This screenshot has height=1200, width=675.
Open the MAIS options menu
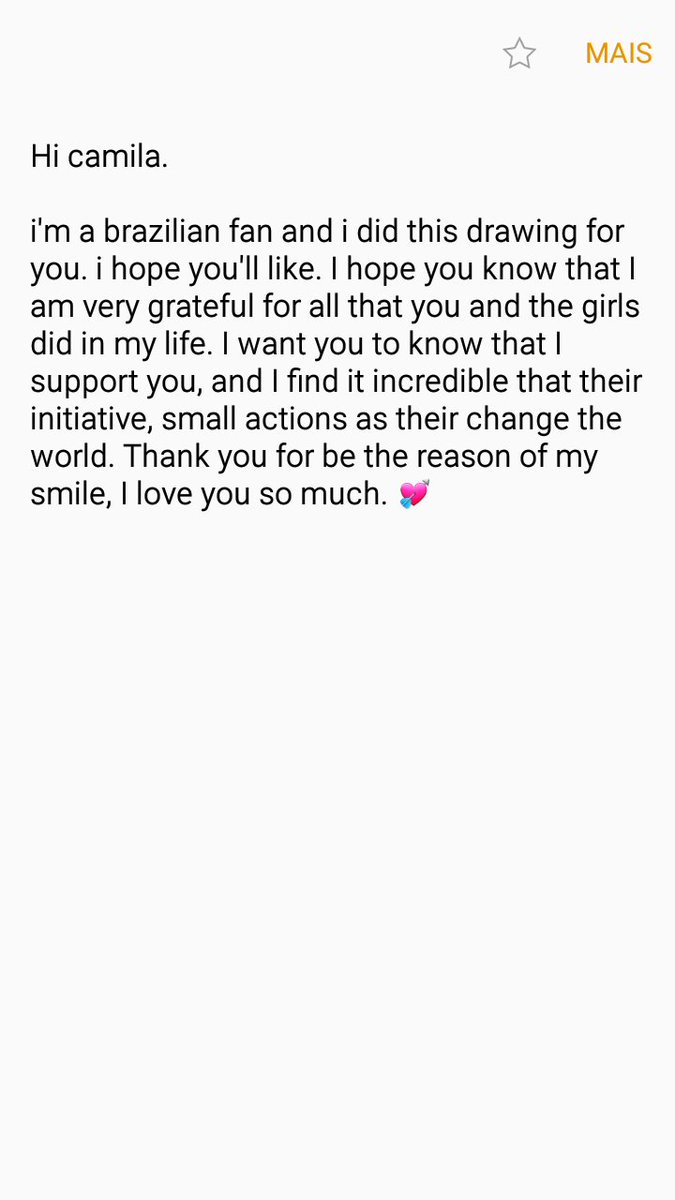(618, 53)
